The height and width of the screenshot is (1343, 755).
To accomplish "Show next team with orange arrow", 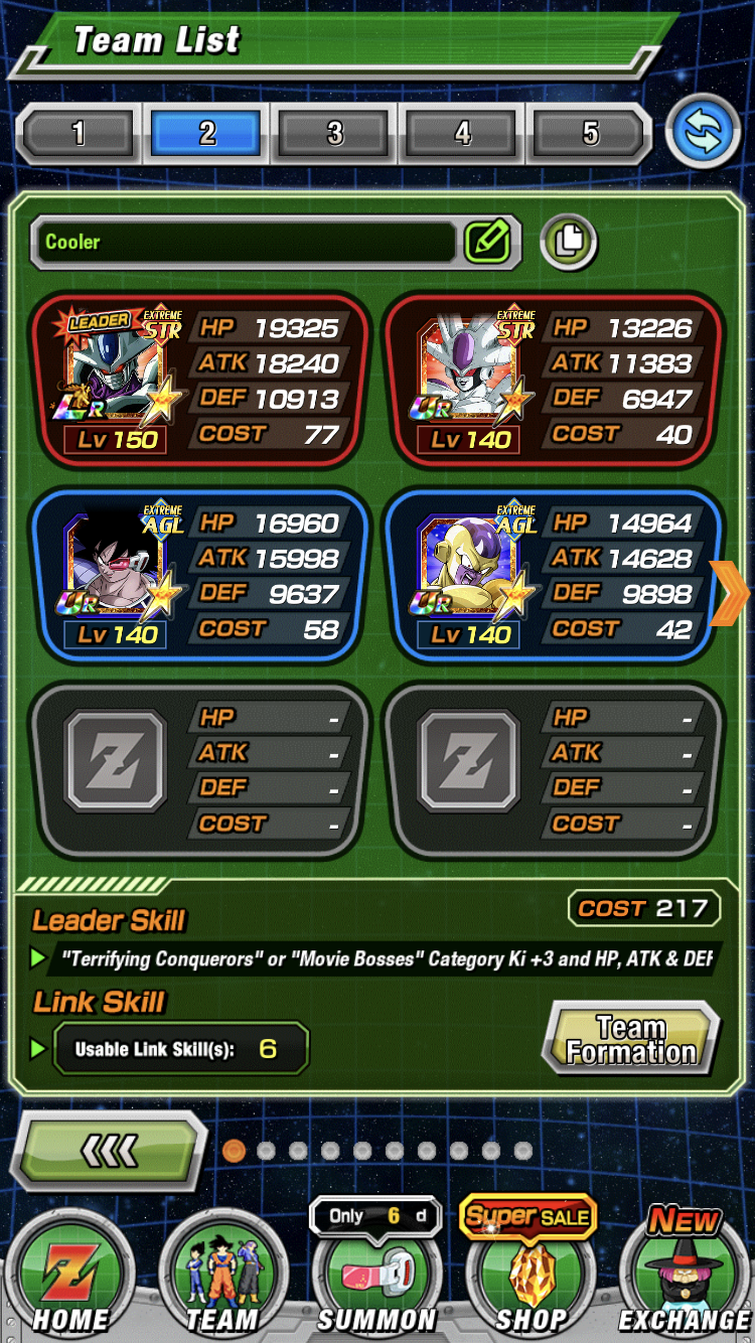I will click(x=731, y=593).
